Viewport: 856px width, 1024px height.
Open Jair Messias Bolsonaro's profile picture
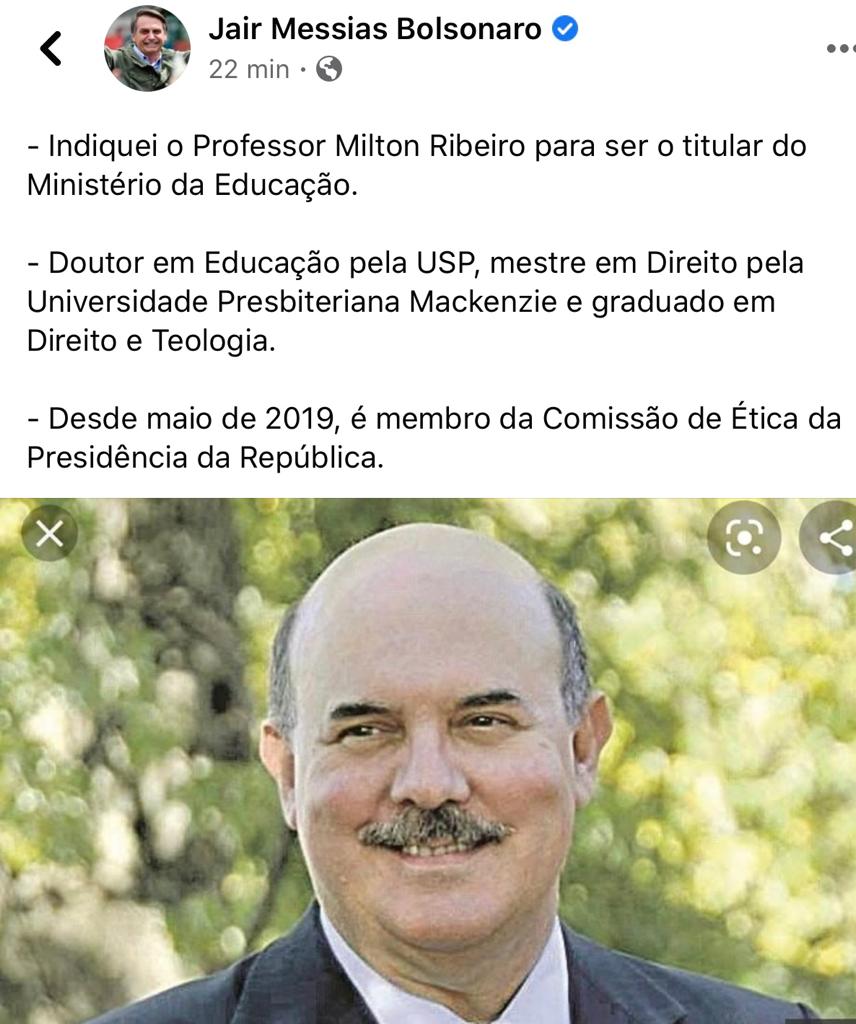147,48
